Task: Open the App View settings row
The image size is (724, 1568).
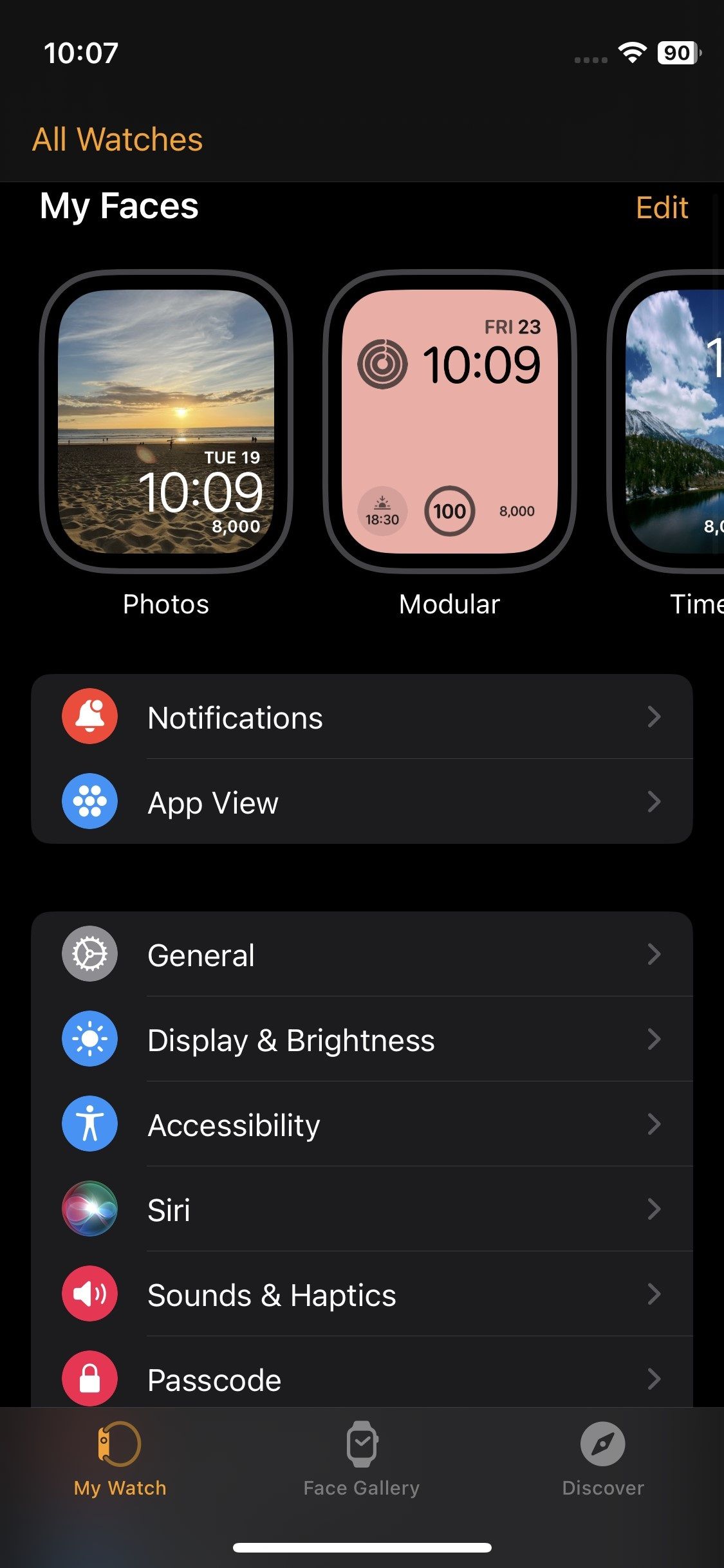Action: point(360,801)
